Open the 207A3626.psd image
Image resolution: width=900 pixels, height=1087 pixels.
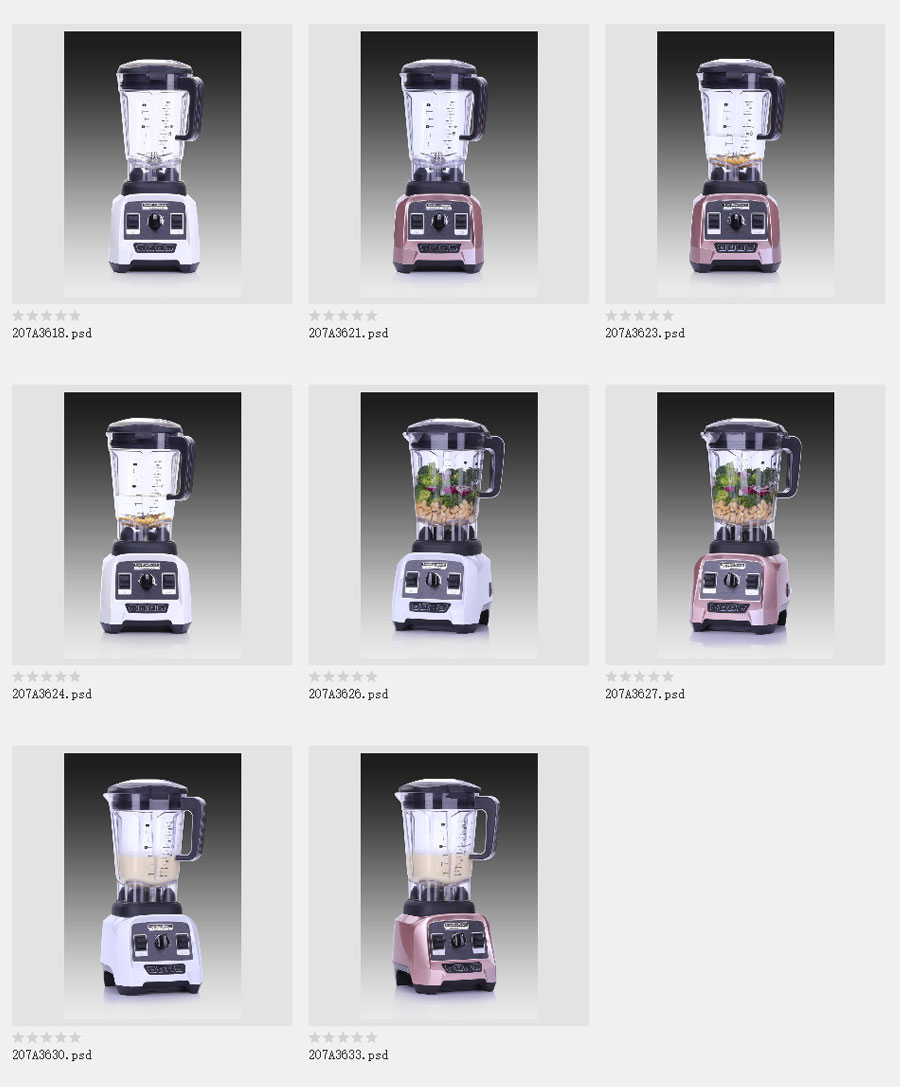pyautogui.click(x=448, y=525)
